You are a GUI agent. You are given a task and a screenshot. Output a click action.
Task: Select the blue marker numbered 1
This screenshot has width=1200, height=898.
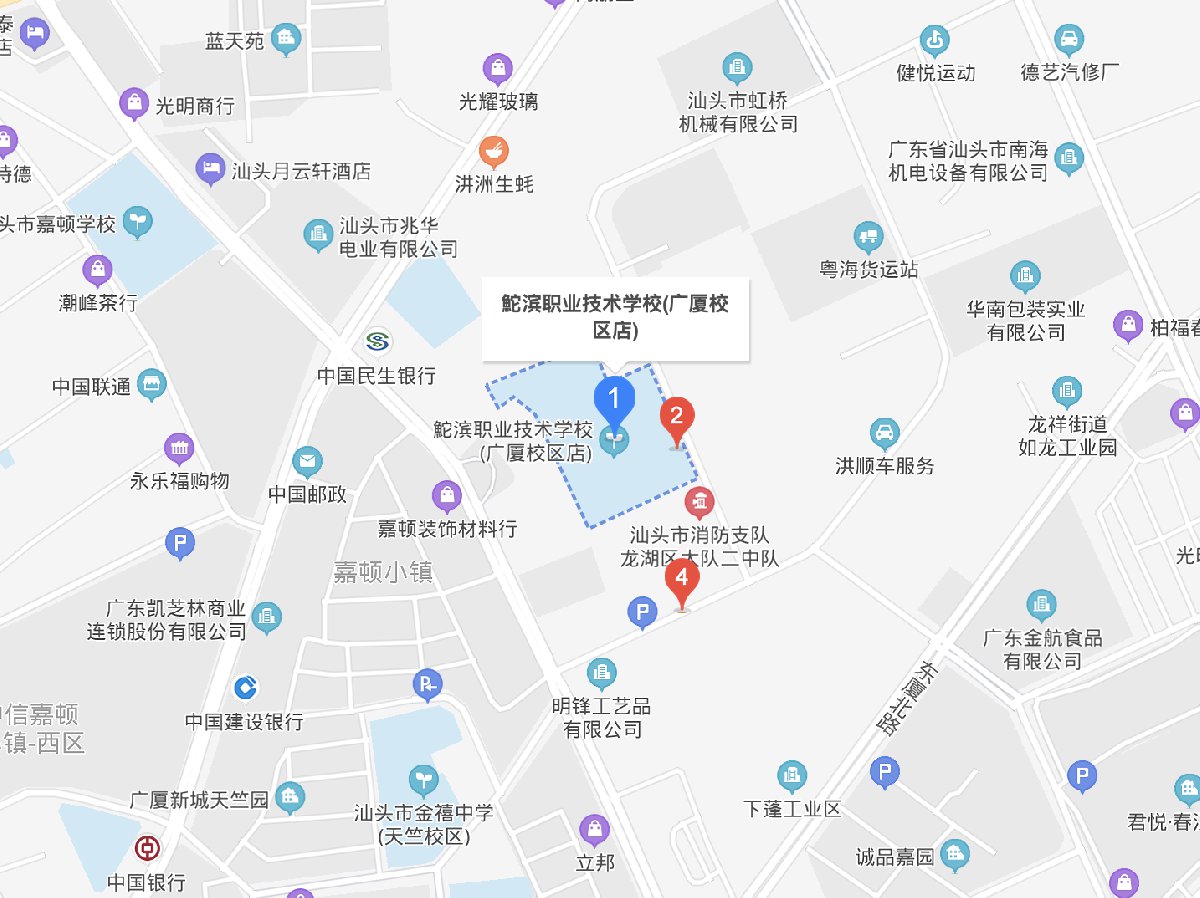[x=614, y=403]
